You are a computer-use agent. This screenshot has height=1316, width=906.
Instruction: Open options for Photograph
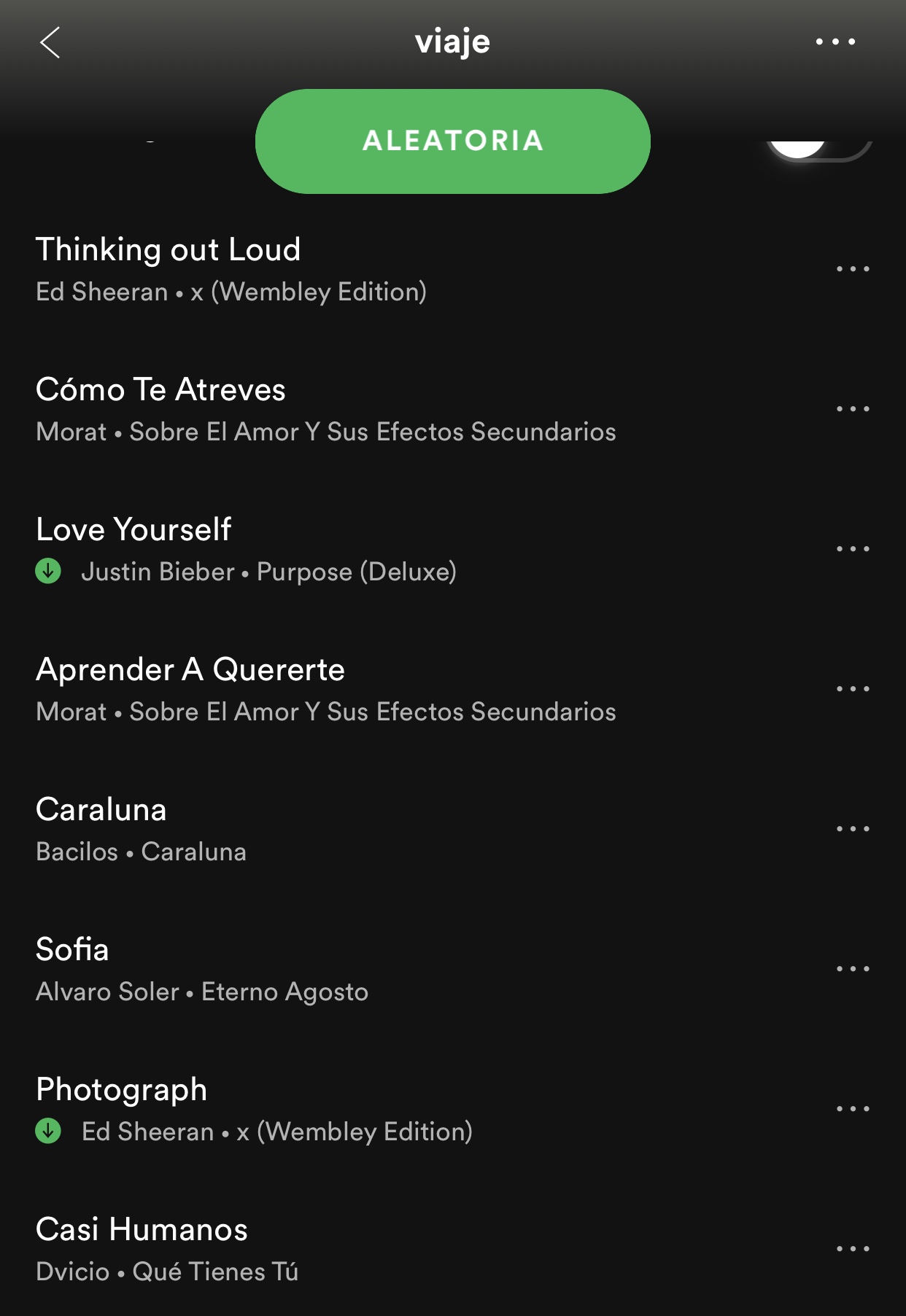(852, 1109)
